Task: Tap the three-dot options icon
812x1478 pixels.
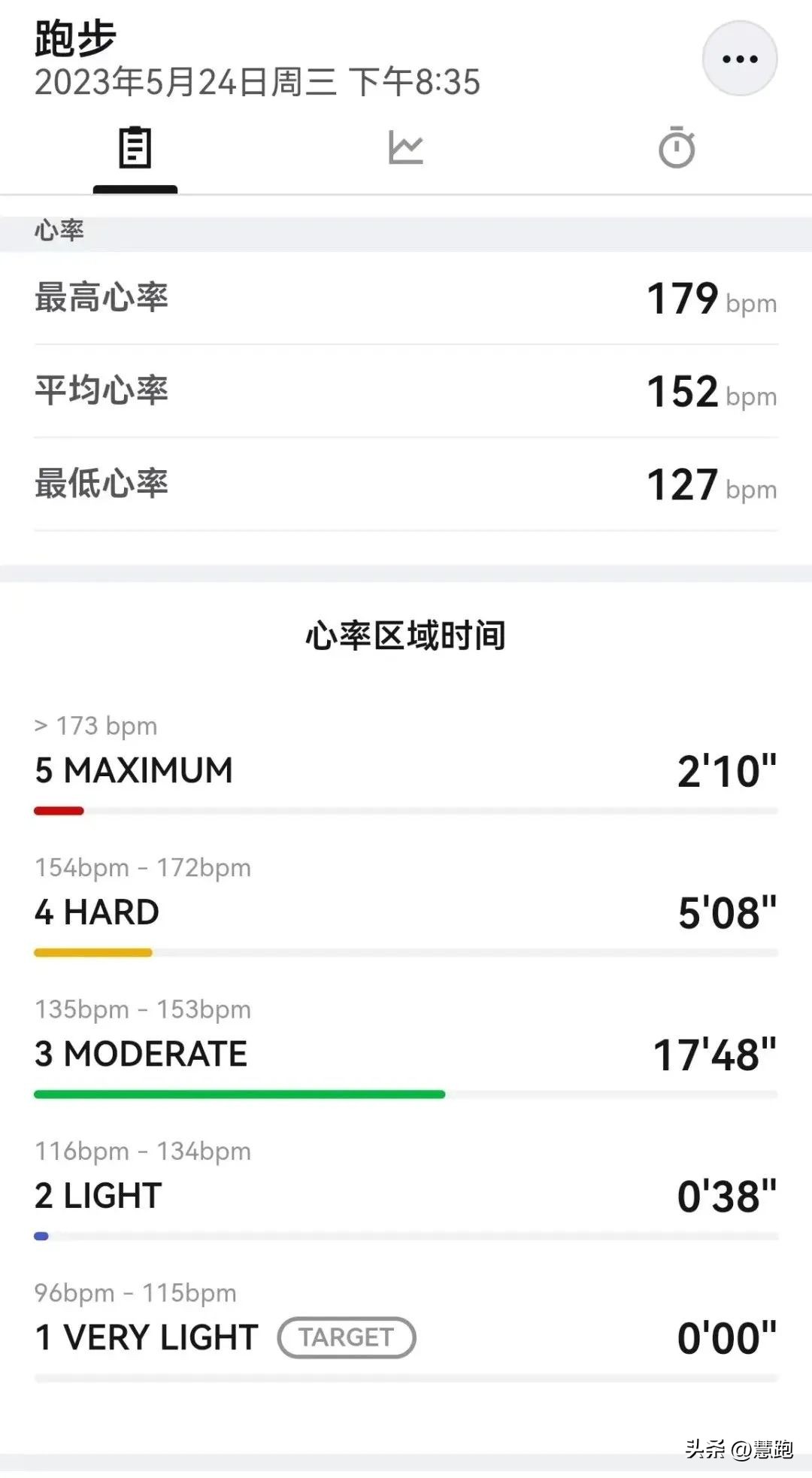Action: (738, 58)
